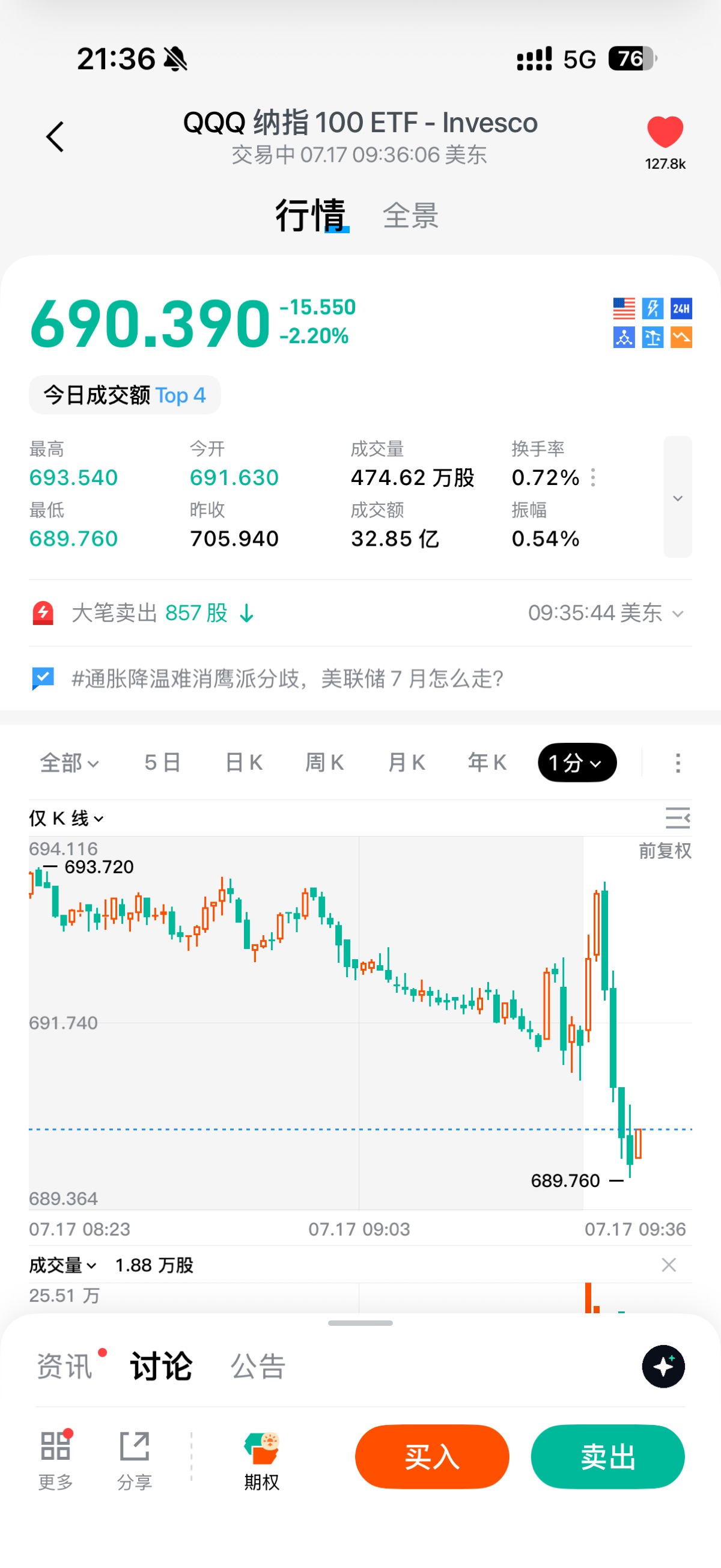The height and width of the screenshot is (1568, 721).
Task: Switch to the 全景 tab
Action: coord(411,216)
